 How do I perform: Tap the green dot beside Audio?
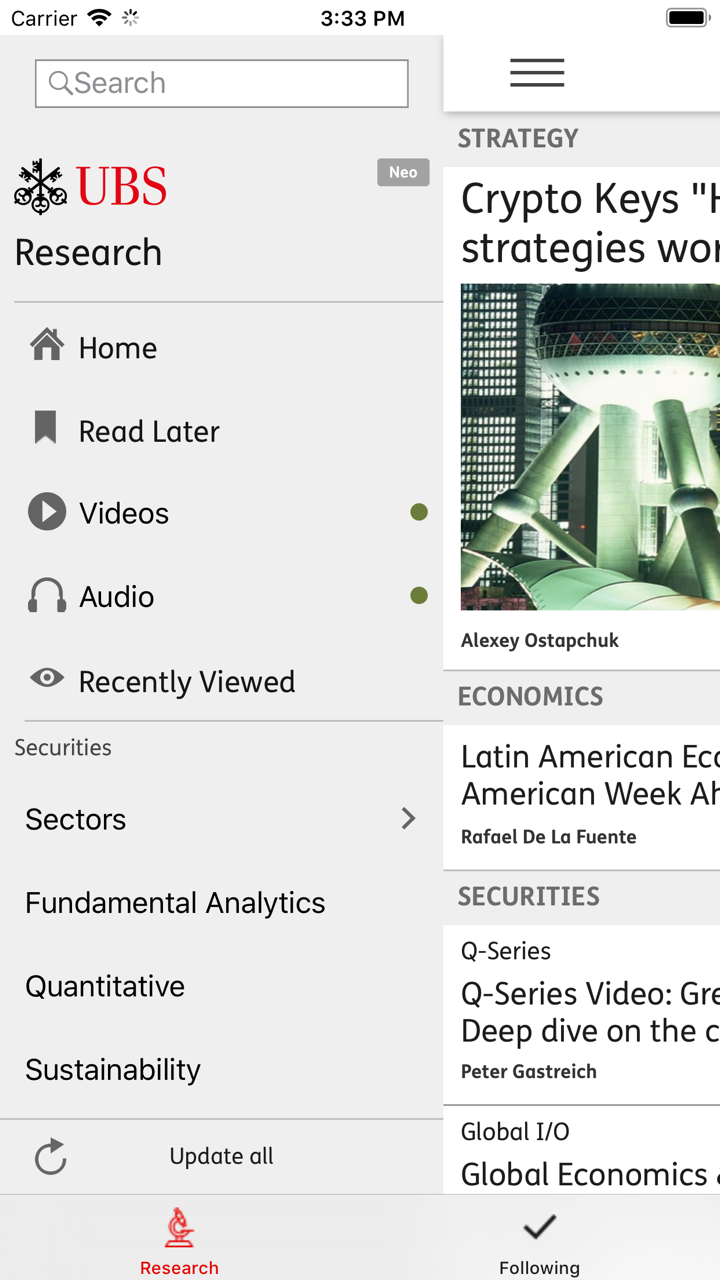419,595
